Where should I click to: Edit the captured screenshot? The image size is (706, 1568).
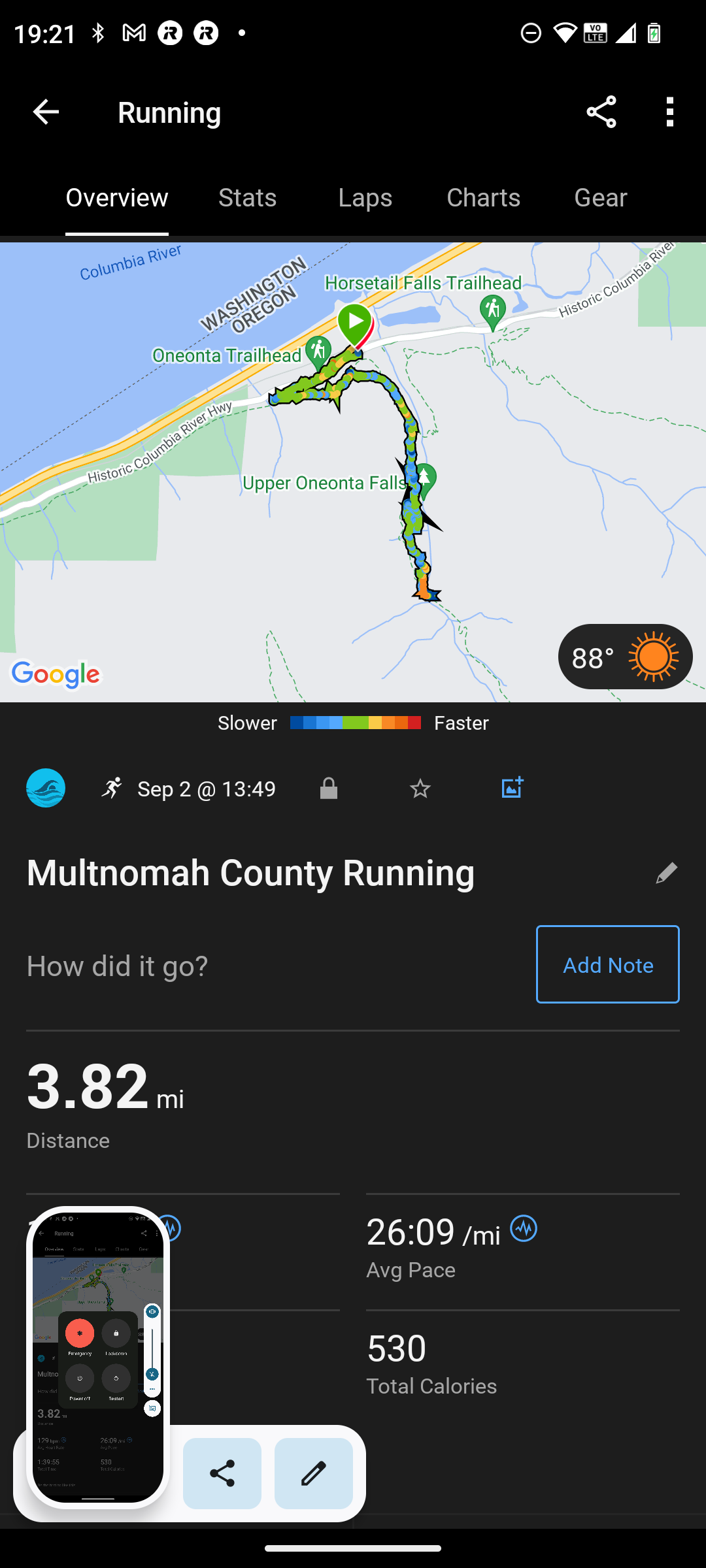click(x=314, y=1473)
